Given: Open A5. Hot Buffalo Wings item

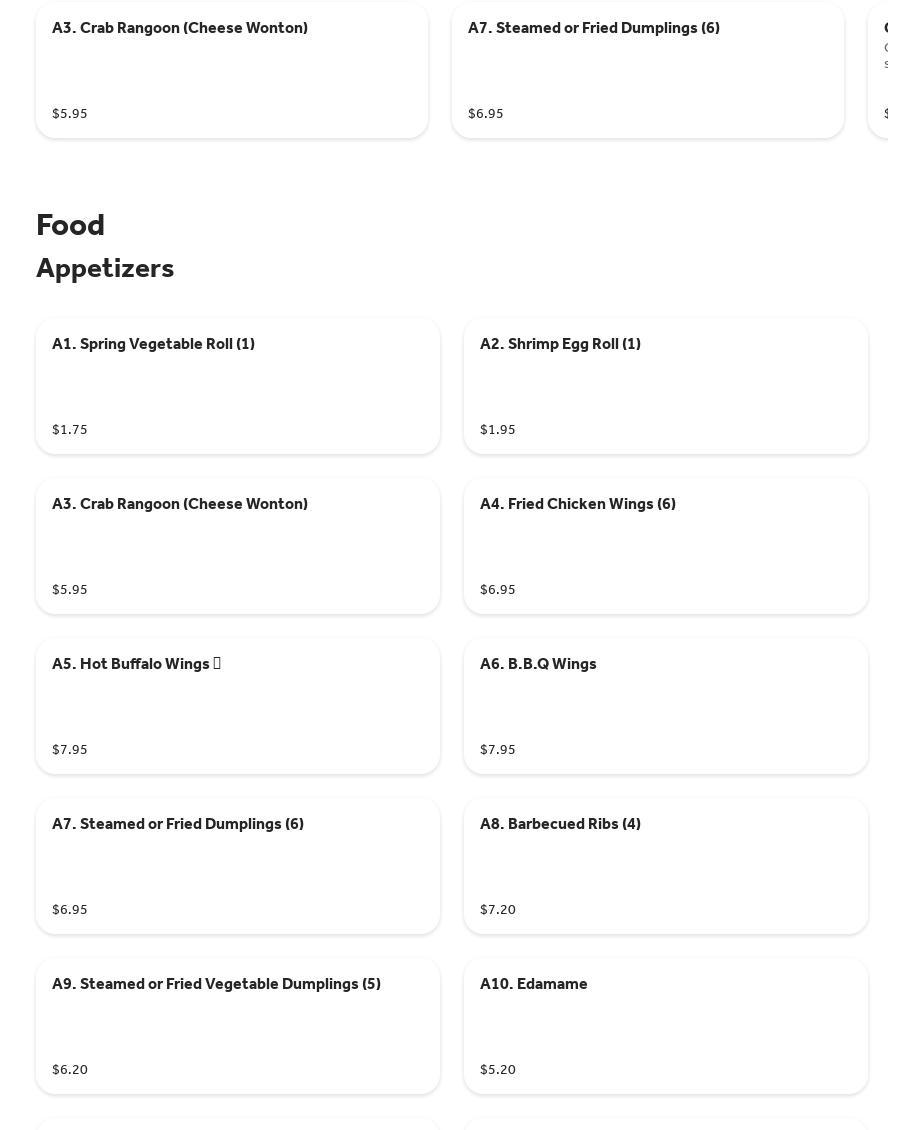Looking at the screenshot, I should [238, 706].
